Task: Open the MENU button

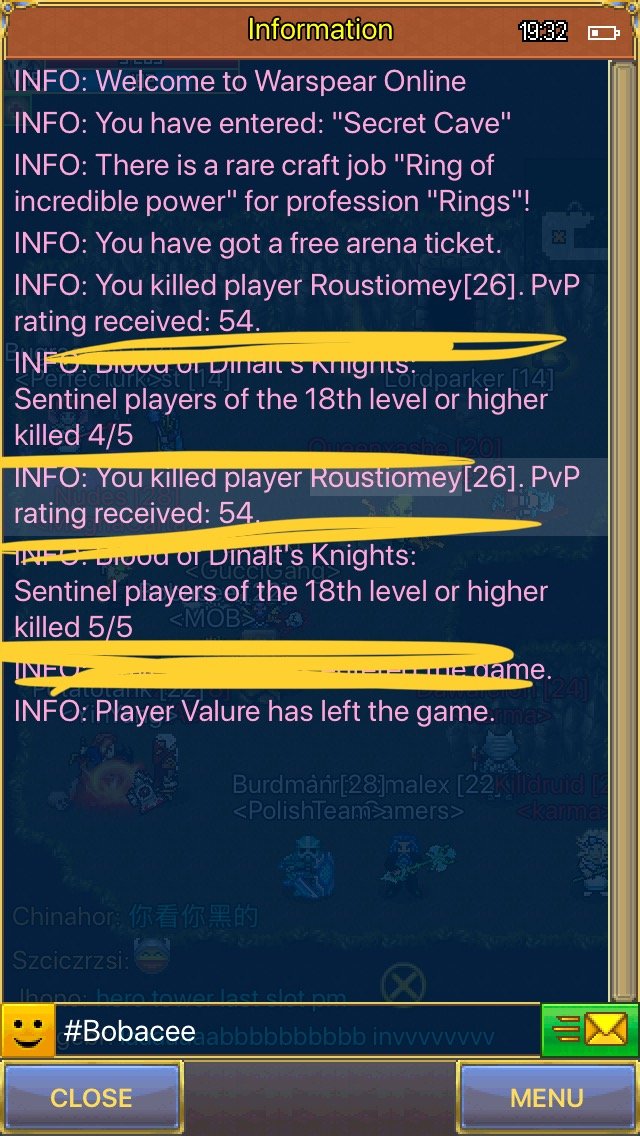Action: [x=547, y=1097]
